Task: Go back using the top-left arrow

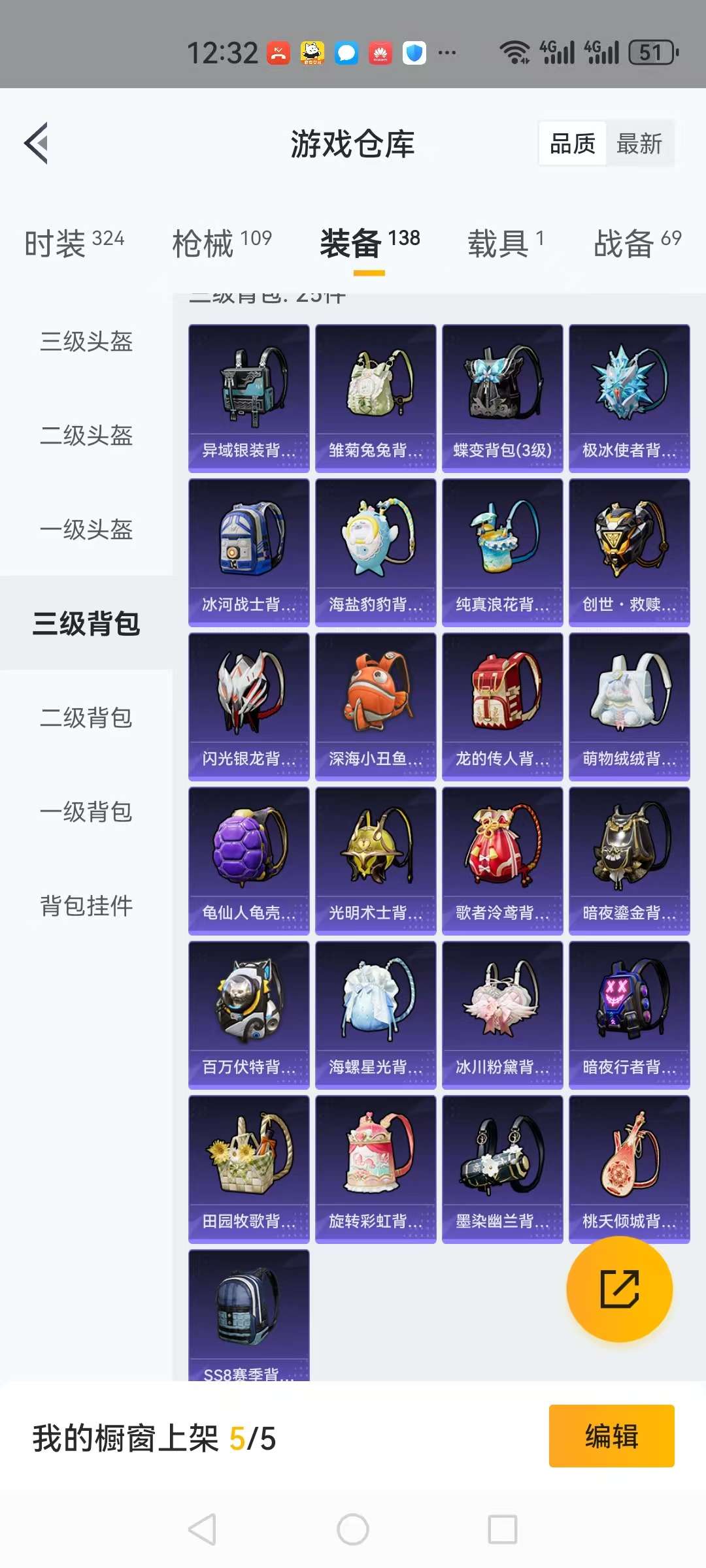Action: (37, 143)
